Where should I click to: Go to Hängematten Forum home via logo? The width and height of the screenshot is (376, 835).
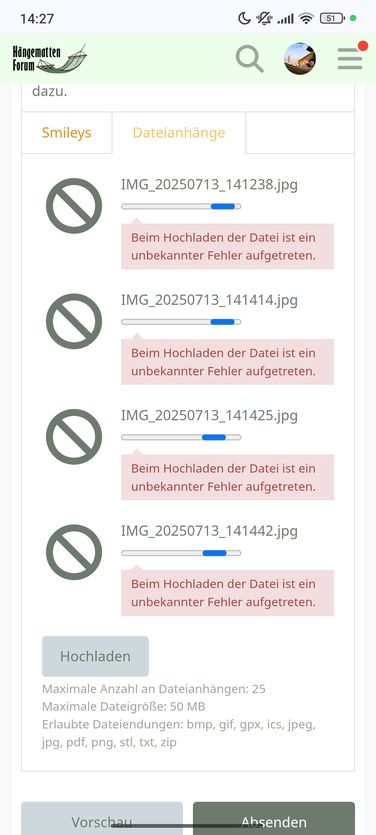(49, 59)
